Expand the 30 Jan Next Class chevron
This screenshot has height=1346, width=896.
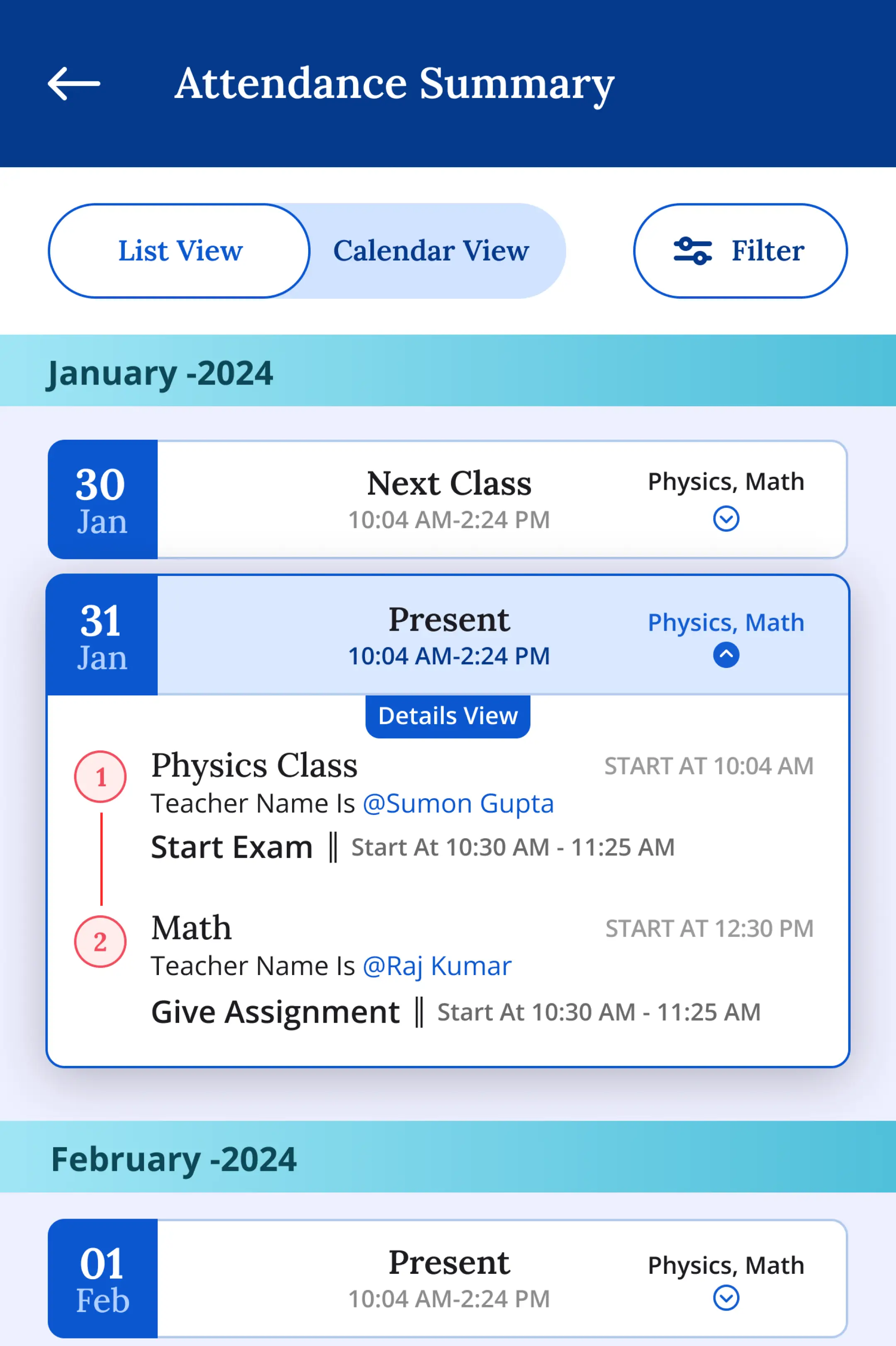(726, 519)
